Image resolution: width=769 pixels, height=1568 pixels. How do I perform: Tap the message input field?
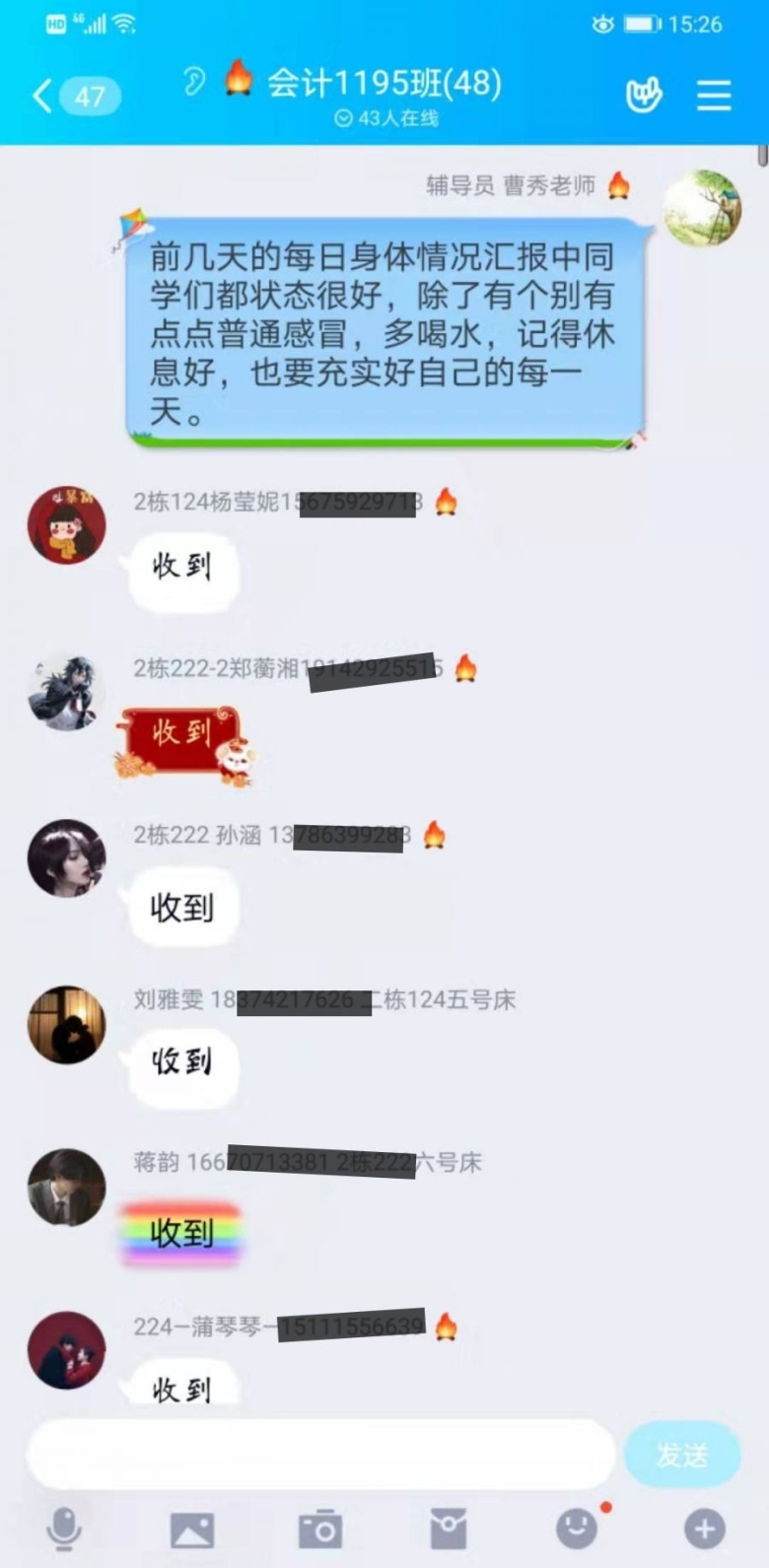(x=321, y=1454)
